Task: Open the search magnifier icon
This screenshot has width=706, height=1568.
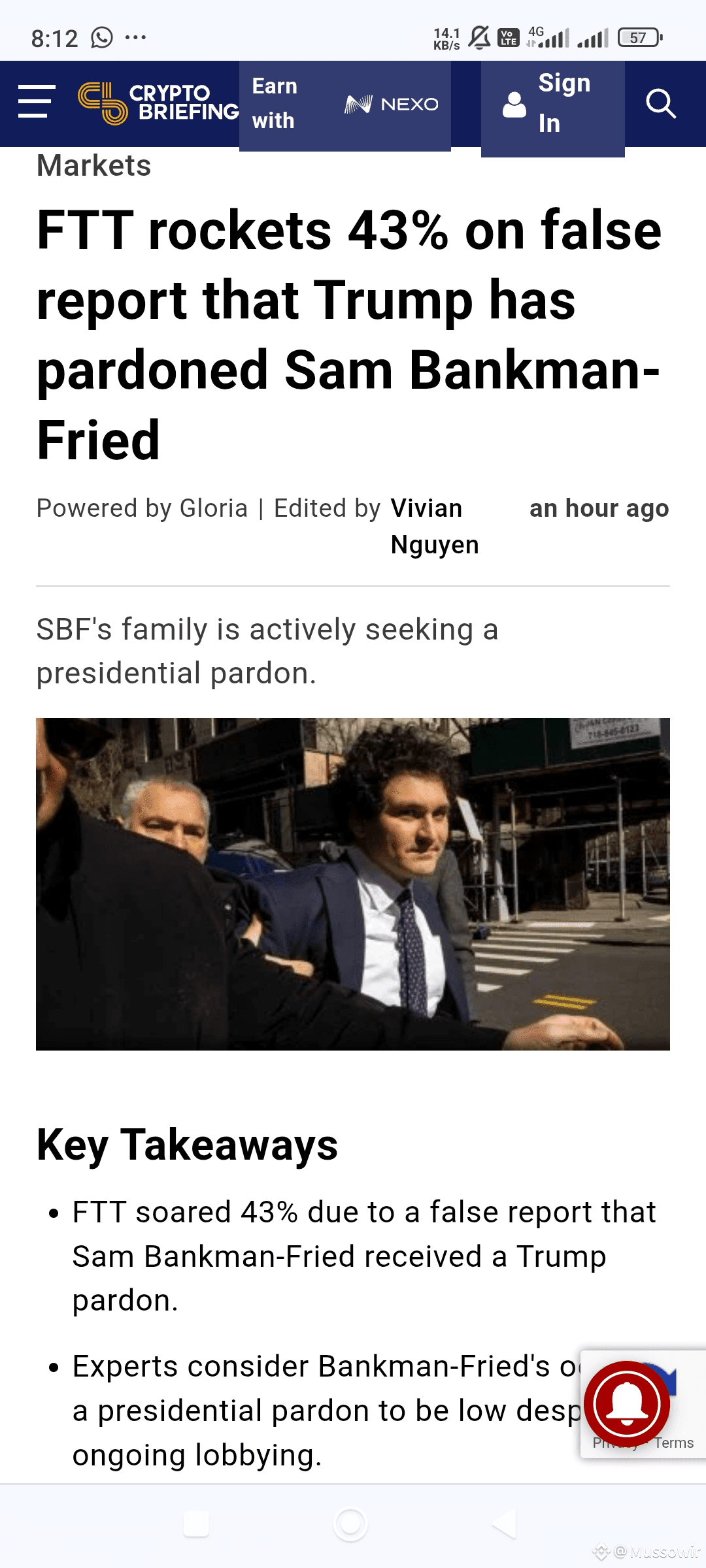Action: (x=660, y=103)
